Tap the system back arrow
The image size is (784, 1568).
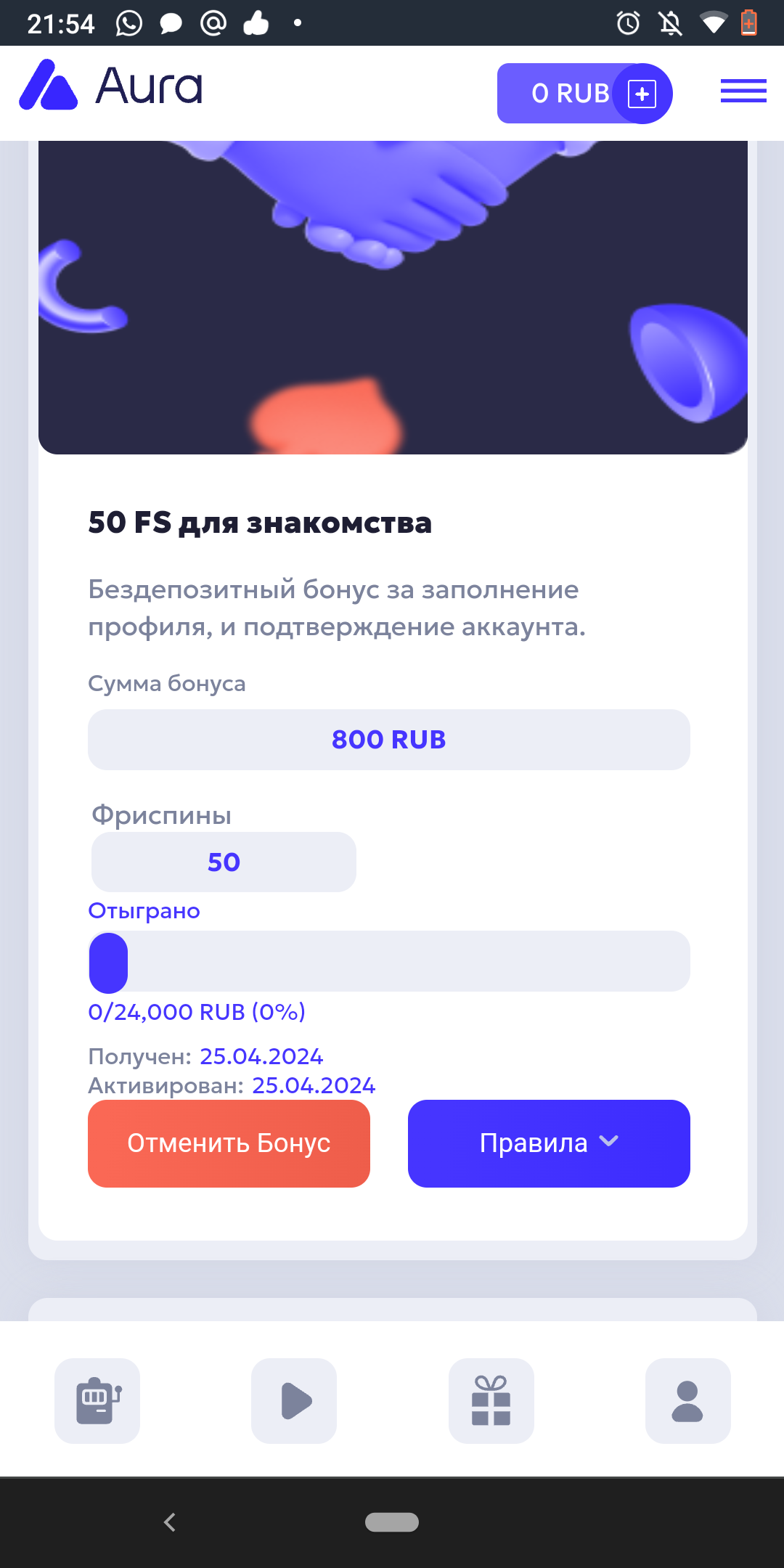coord(170,1522)
